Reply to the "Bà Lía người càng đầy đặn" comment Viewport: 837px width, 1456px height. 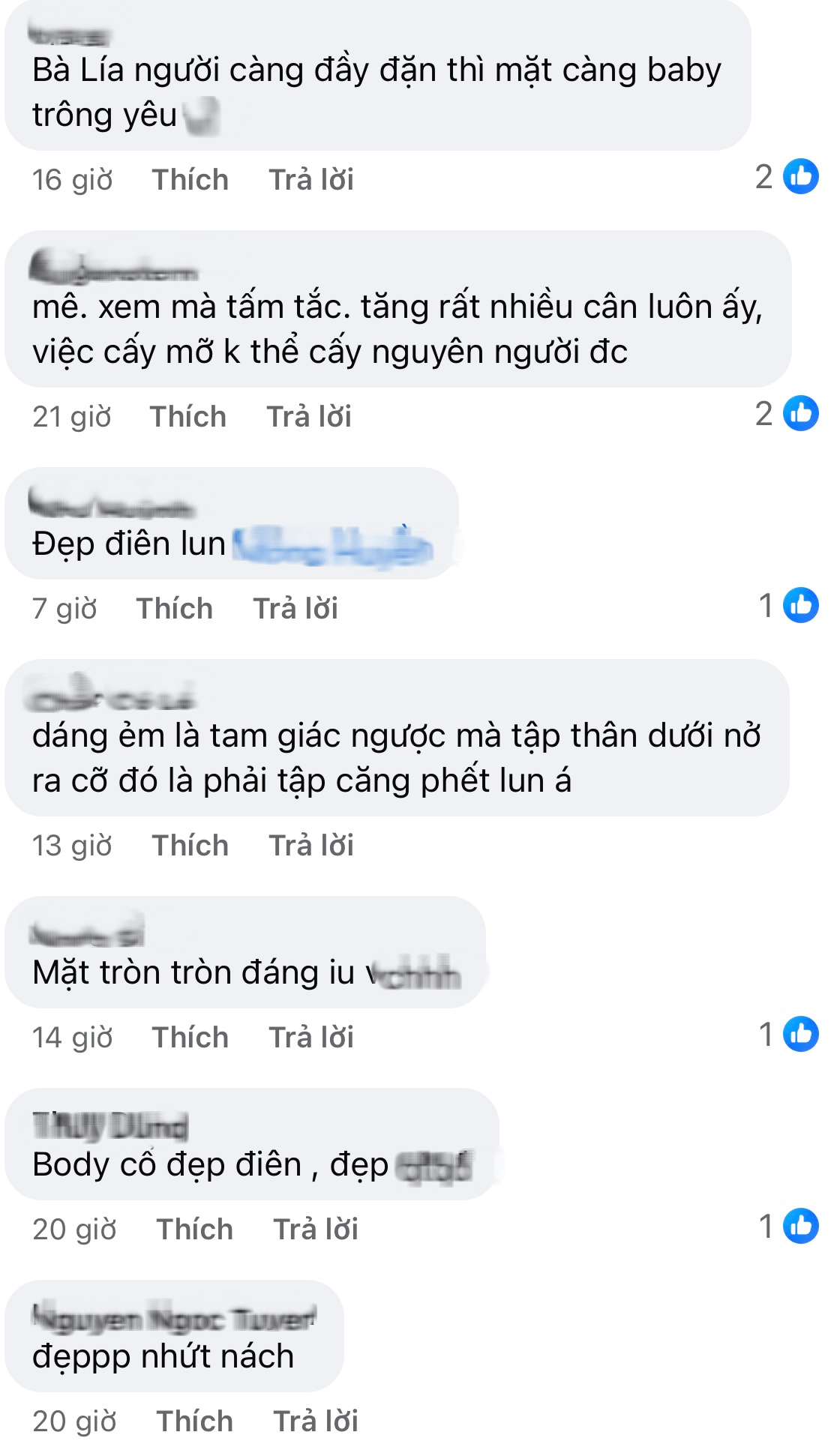310,180
